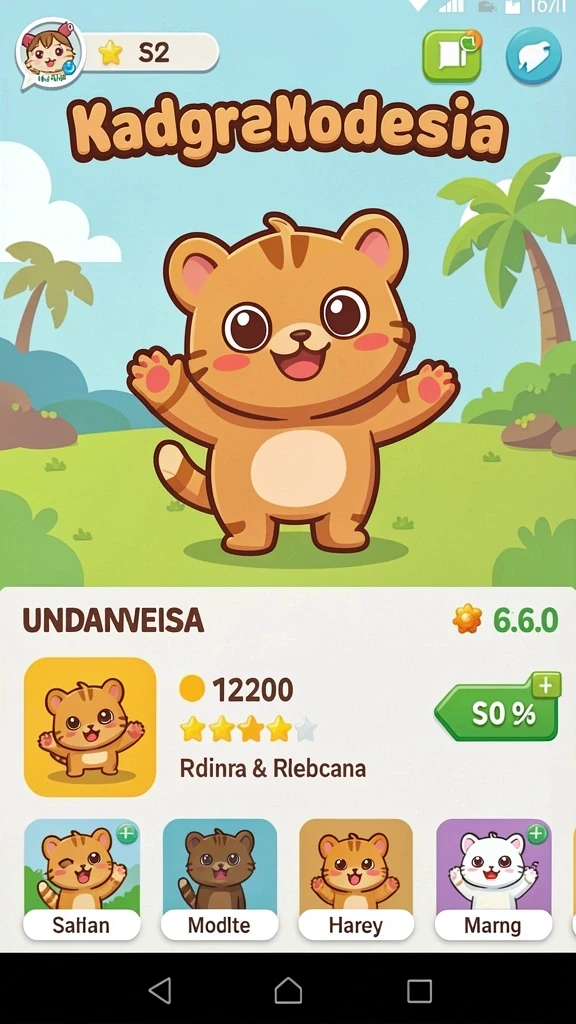Choose the Harey cat character
Viewport: 576px width, 1024px height.
356,878
